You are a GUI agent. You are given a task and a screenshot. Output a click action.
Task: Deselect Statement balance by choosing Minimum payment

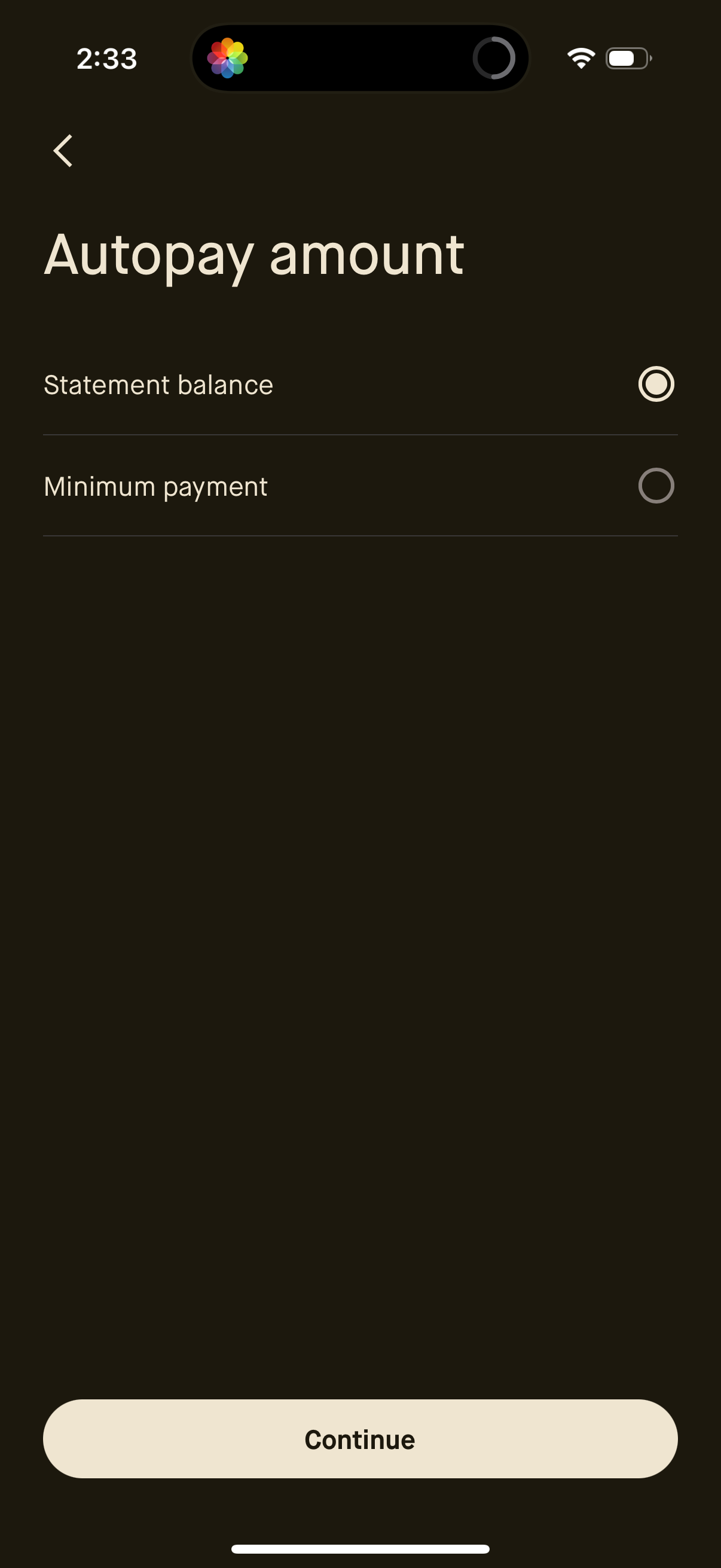(656, 485)
